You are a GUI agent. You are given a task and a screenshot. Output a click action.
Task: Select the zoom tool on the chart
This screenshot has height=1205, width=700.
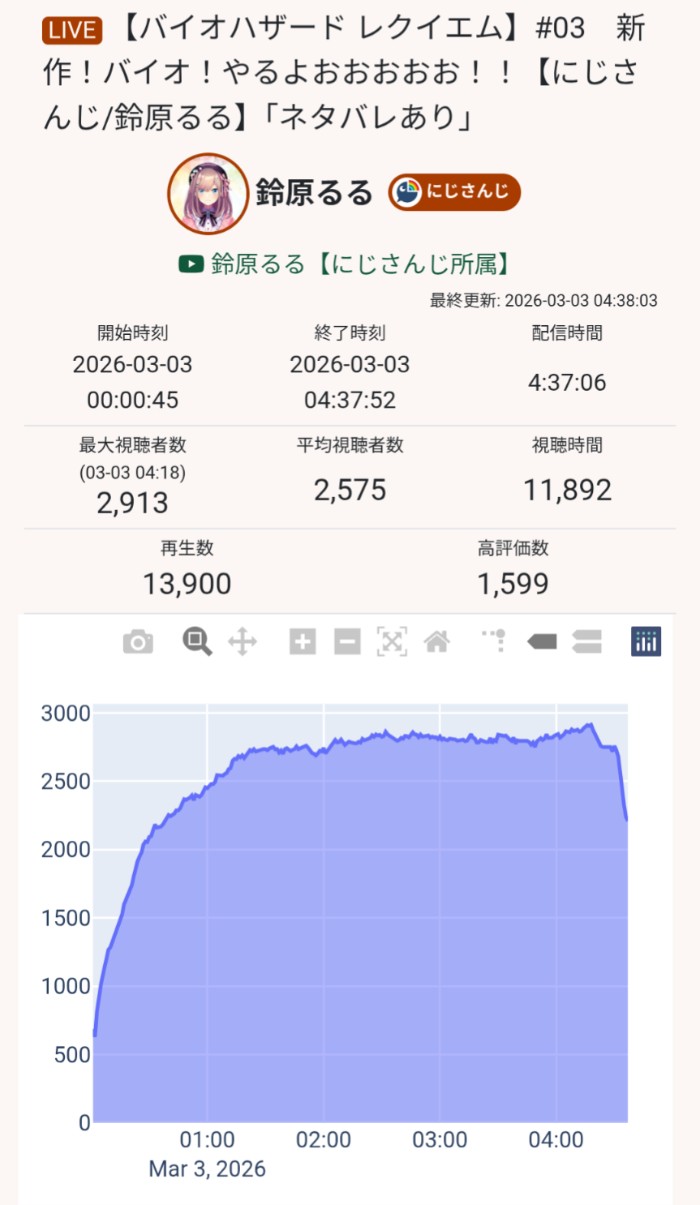(x=197, y=642)
